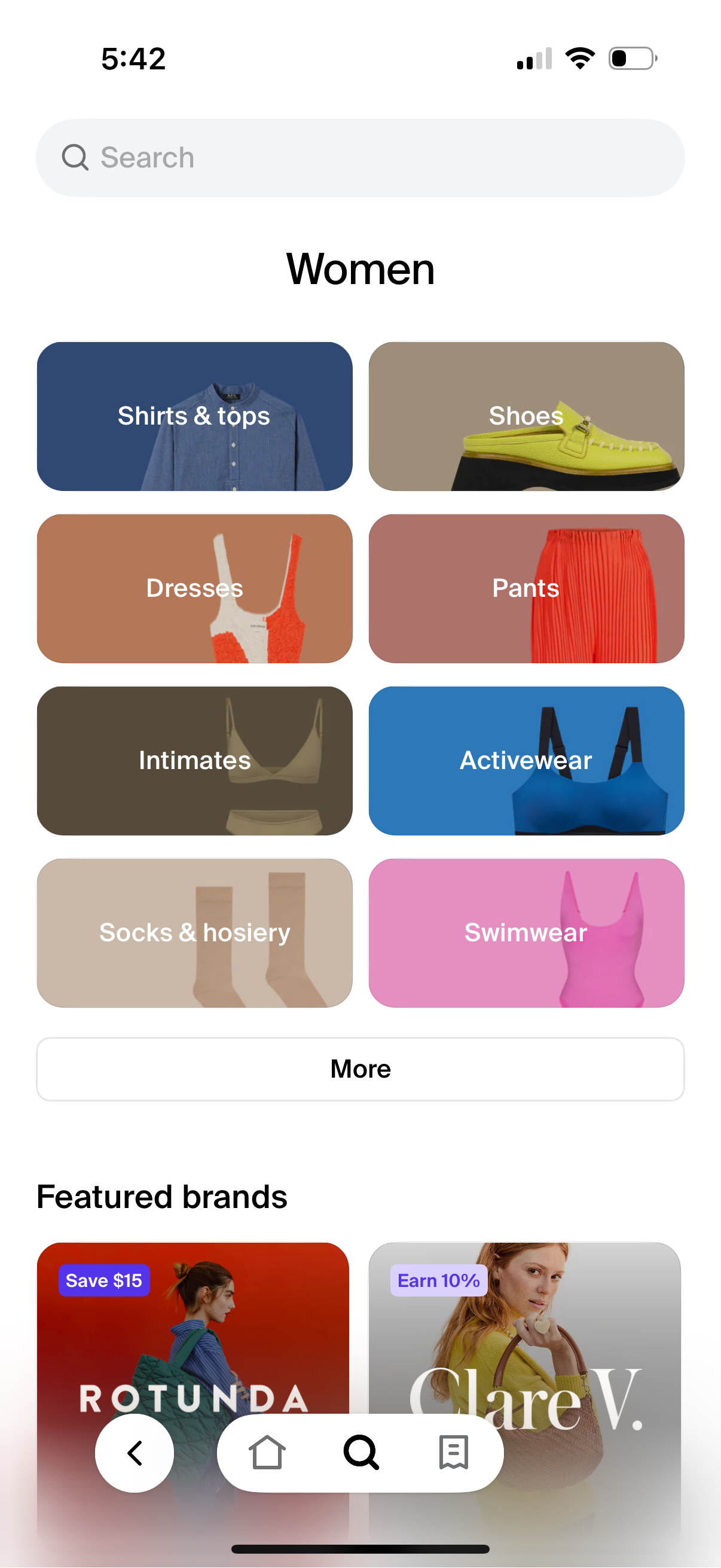
Task: Tap the cellular signal icon
Action: point(534,57)
